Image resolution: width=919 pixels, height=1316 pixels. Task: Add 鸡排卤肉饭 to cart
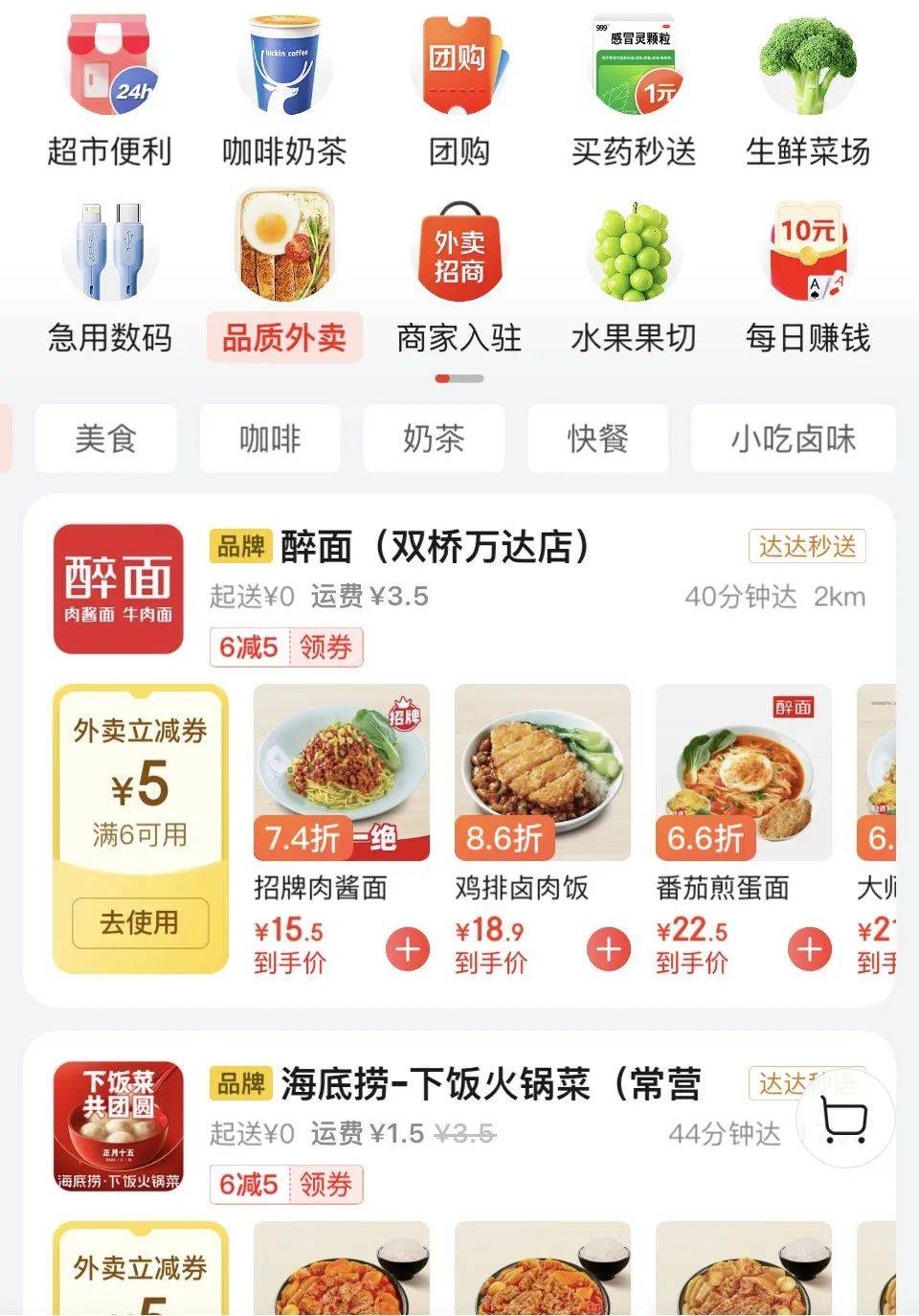[x=610, y=949]
